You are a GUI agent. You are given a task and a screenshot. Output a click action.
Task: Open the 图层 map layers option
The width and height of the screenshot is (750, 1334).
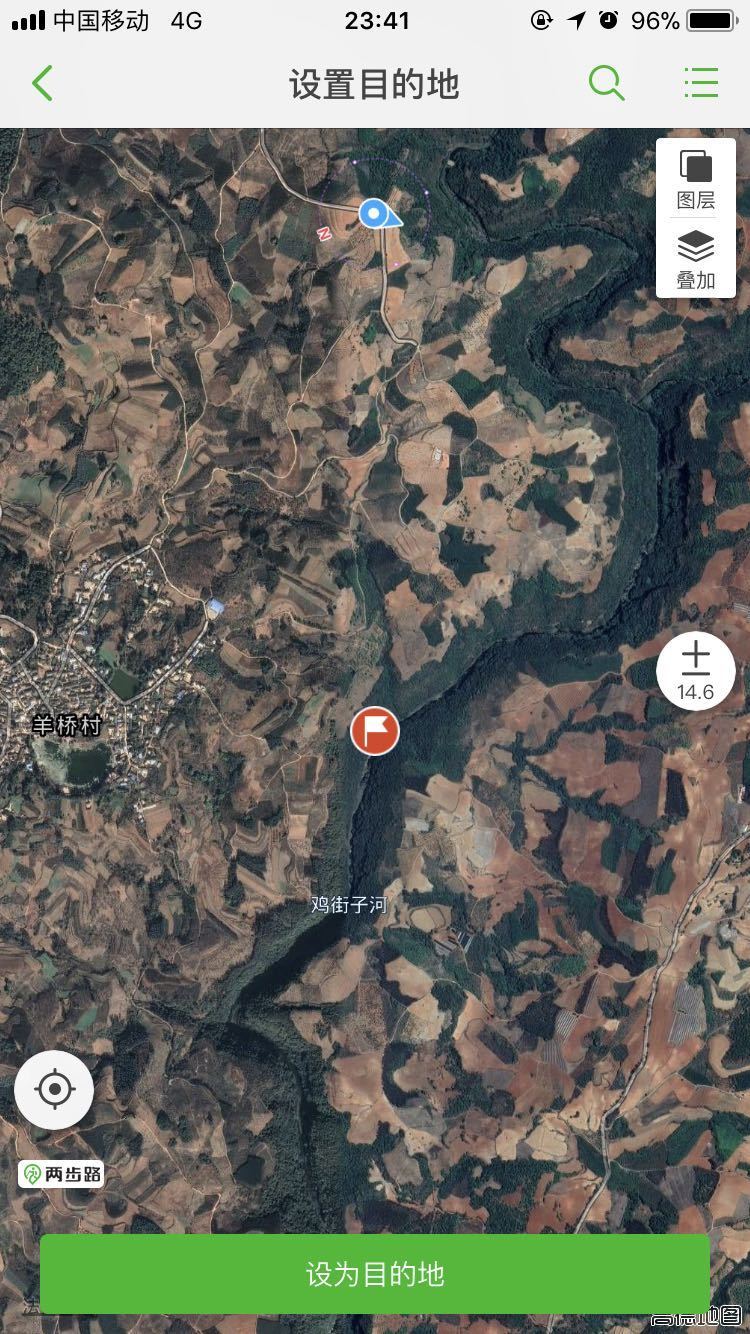[x=696, y=180]
